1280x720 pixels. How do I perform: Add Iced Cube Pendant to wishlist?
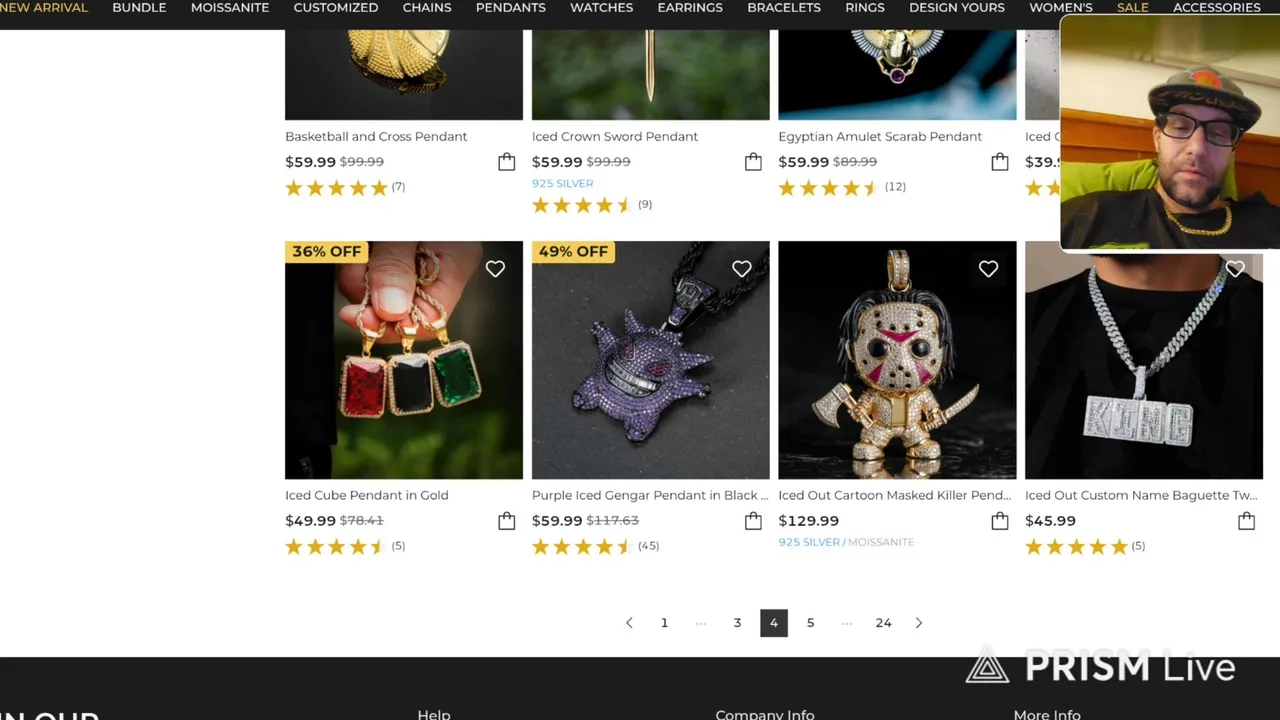(x=495, y=268)
